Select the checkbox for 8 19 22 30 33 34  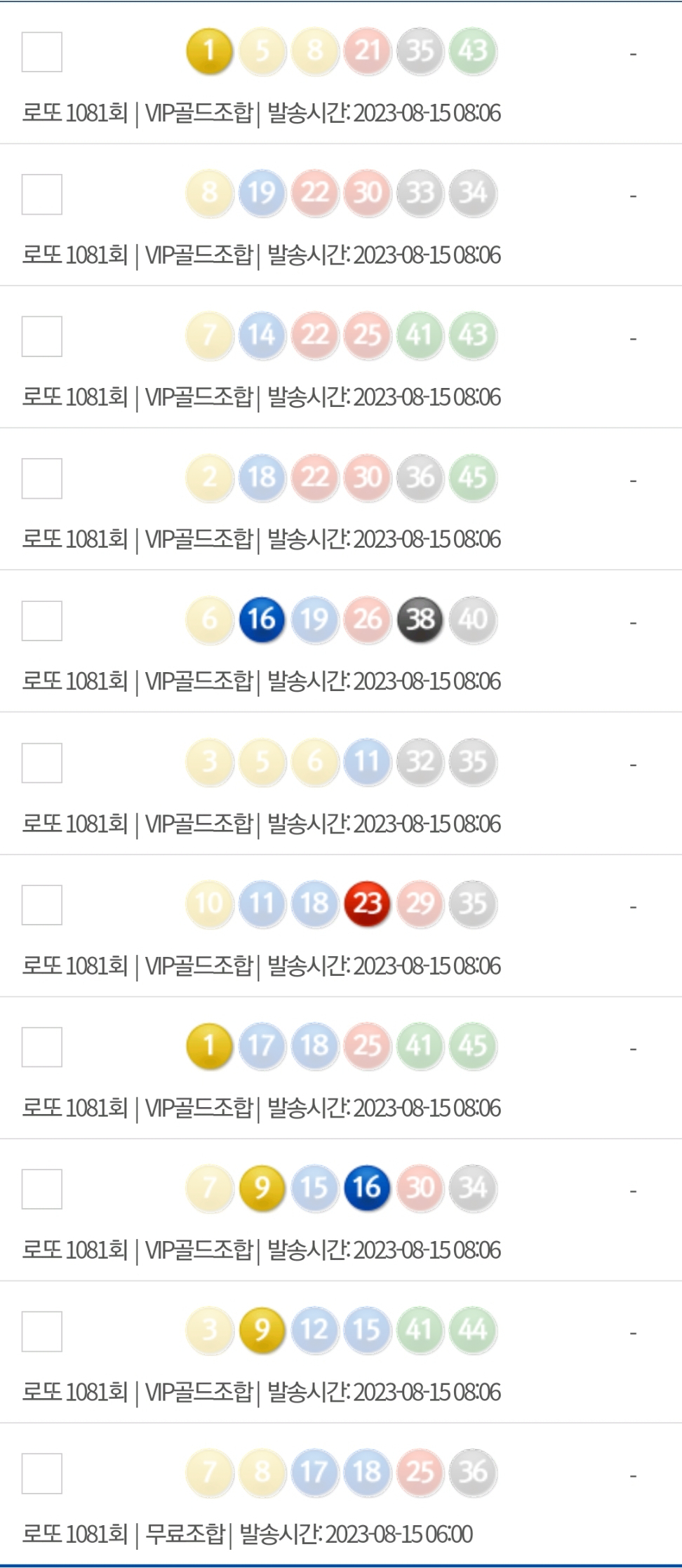pyautogui.click(x=42, y=194)
